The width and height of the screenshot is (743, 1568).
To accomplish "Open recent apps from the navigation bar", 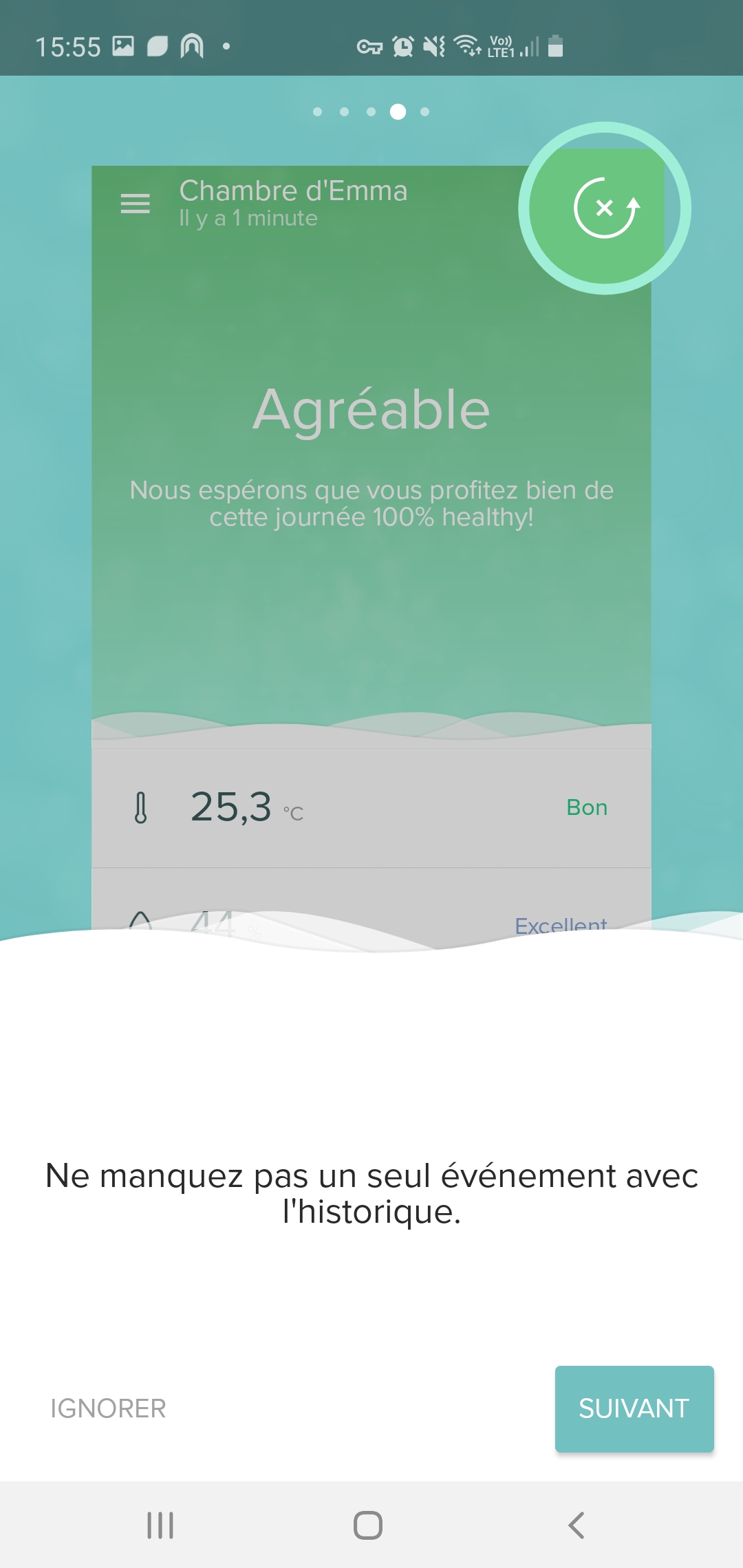I will [x=160, y=1525].
